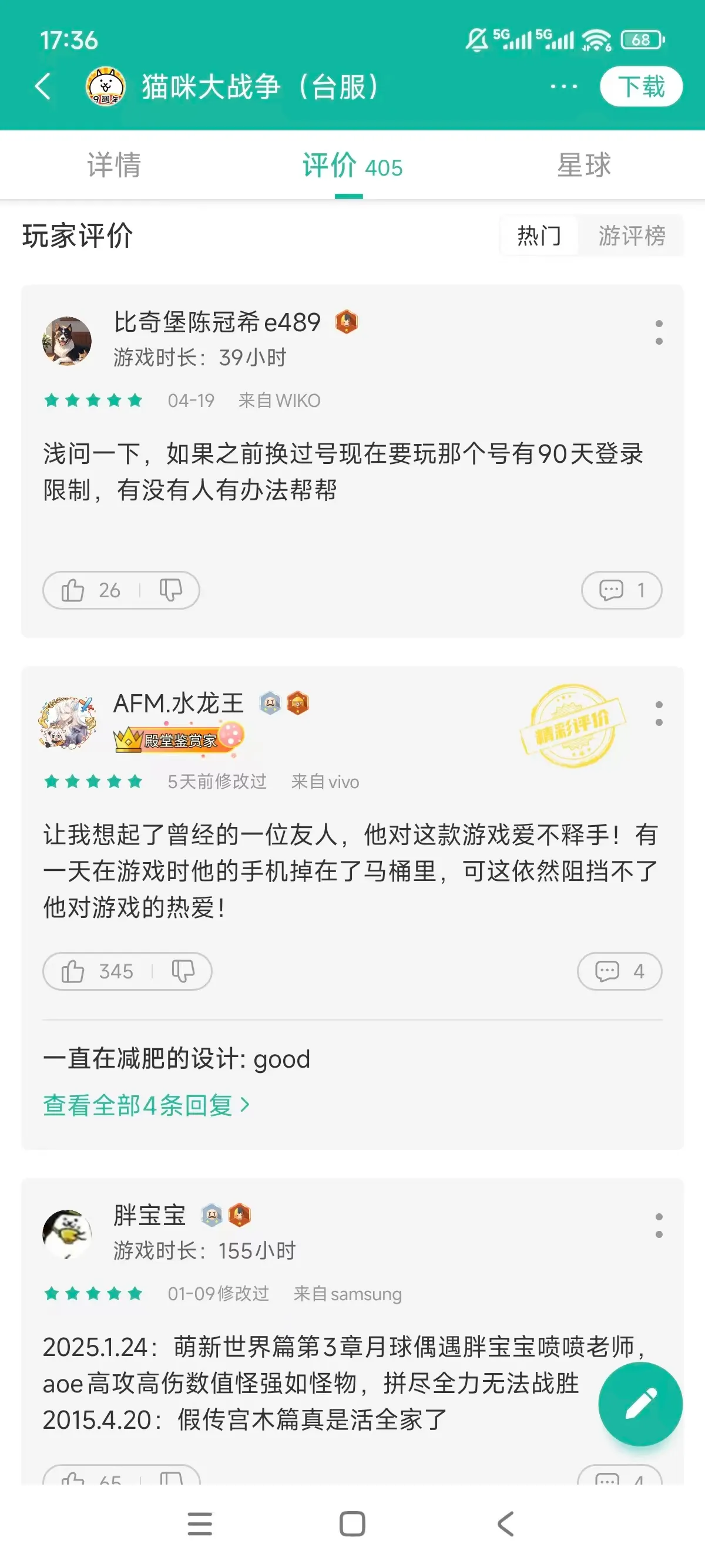Switch to the 星球 tab
Screen dimensions: 705x1568
pyautogui.click(x=583, y=166)
